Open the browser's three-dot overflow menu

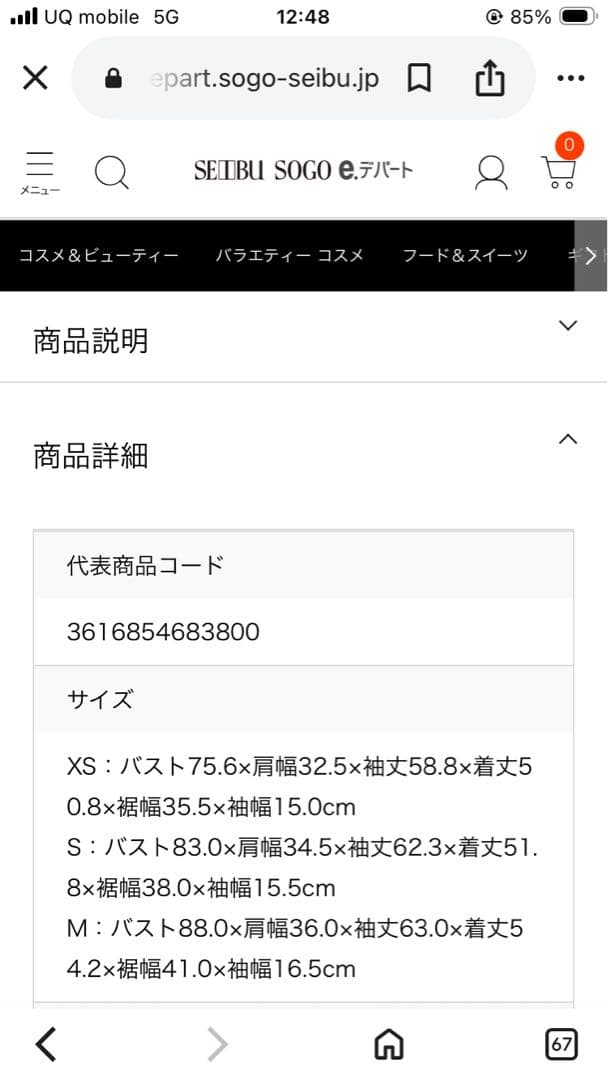pos(569,78)
